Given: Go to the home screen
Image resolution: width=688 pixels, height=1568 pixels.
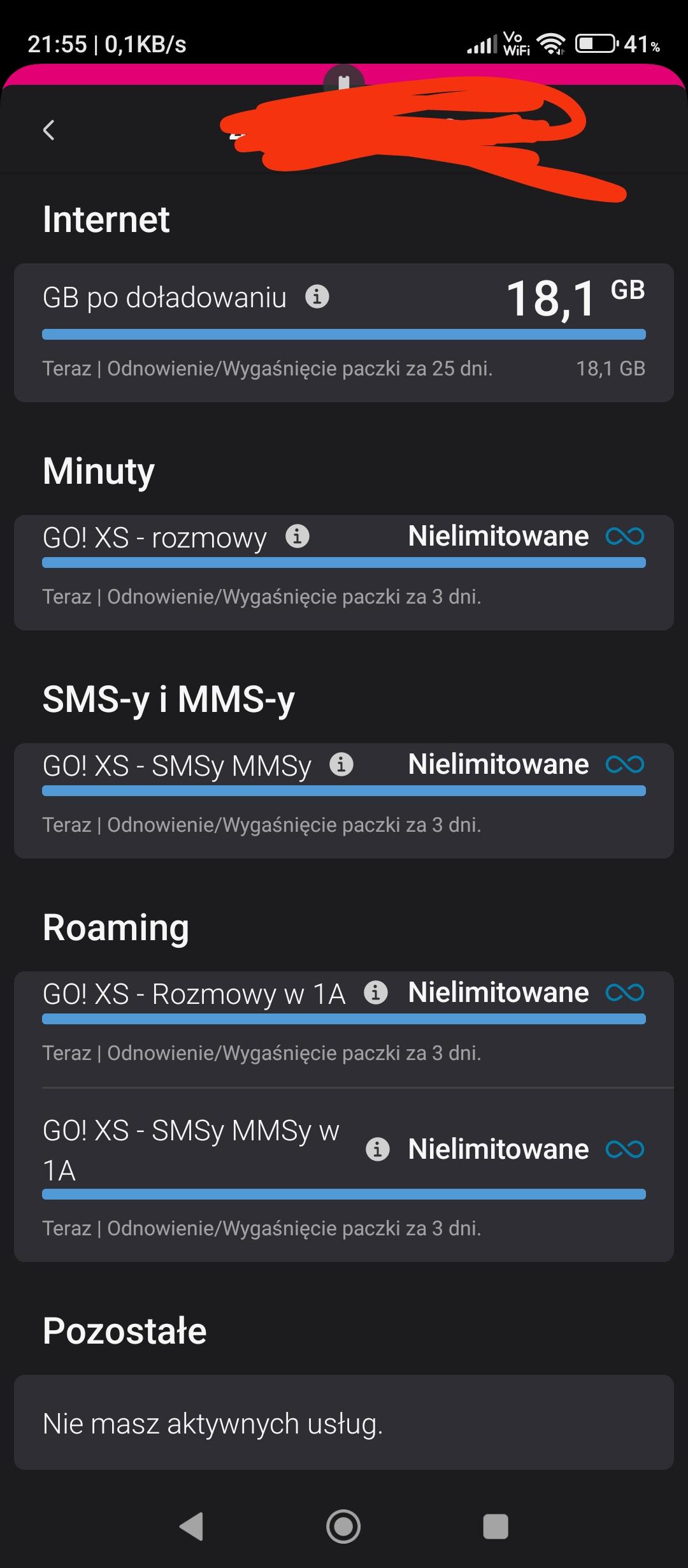Looking at the screenshot, I should [x=343, y=1526].
